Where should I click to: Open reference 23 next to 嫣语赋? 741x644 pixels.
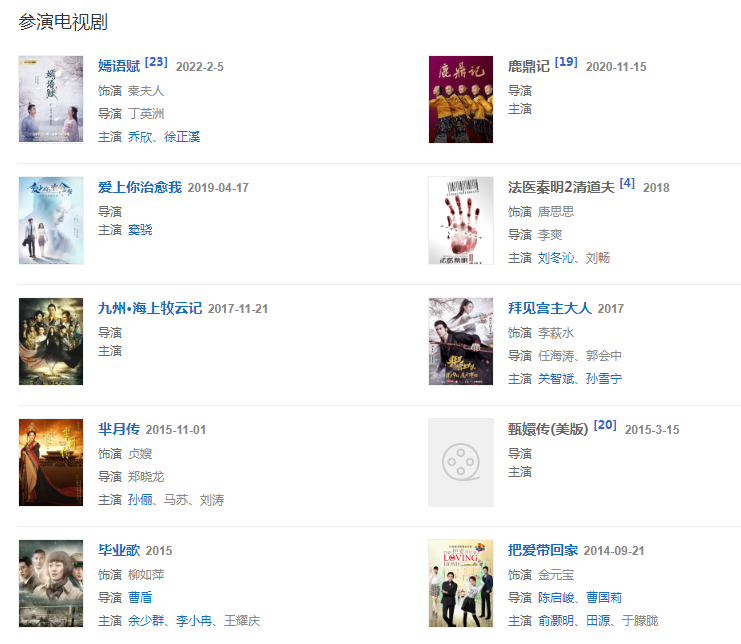[x=156, y=62]
